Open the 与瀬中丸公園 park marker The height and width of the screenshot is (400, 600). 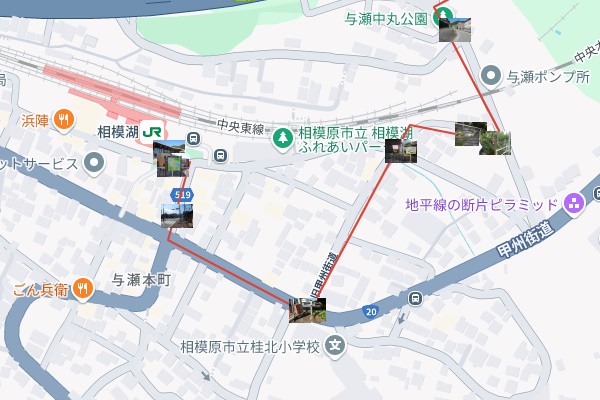tap(444, 17)
